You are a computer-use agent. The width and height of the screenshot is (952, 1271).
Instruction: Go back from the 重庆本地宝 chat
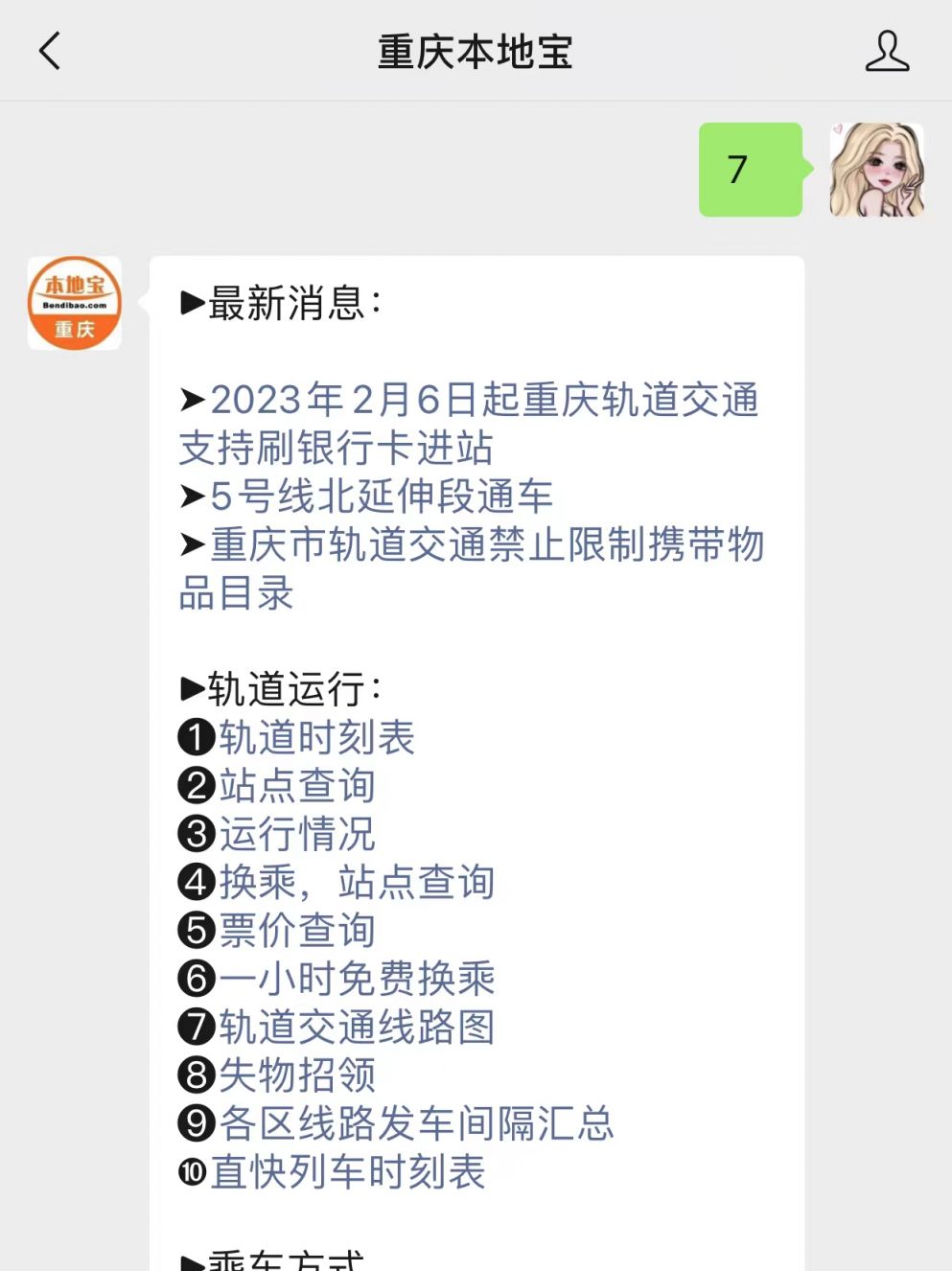point(50,51)
